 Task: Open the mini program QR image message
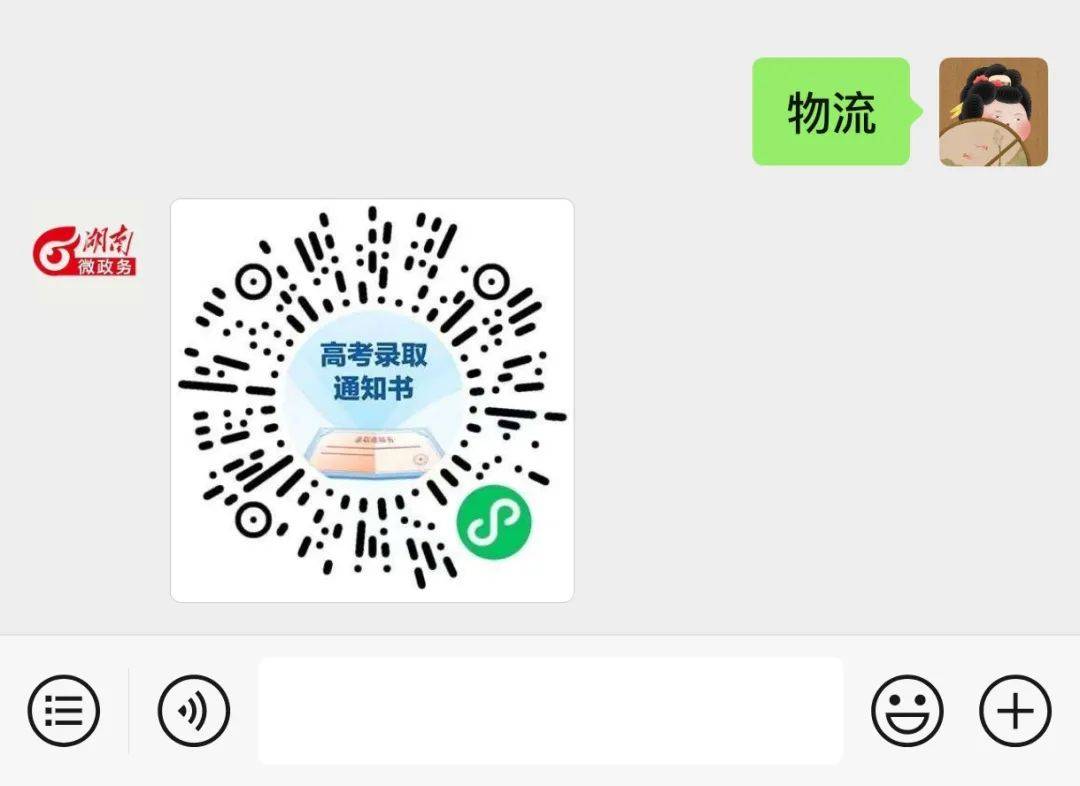click(372, 400)
